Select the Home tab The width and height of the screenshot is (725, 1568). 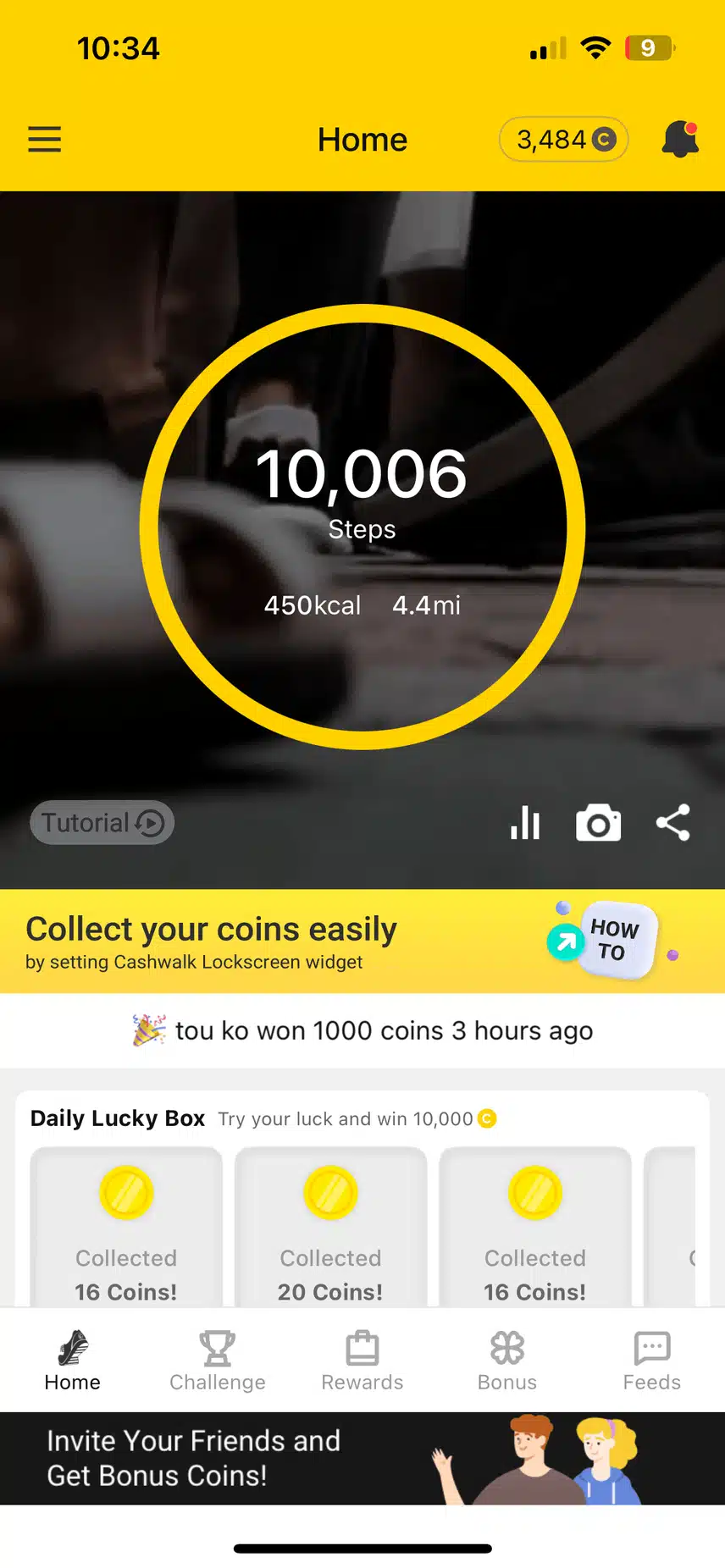pos(73,1360)
